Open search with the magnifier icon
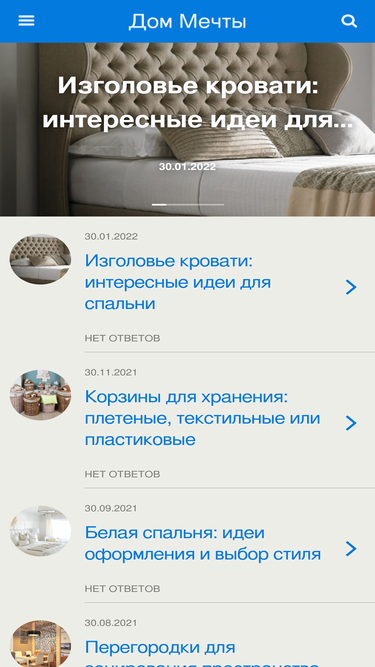The image size is (375, 667). [349, 21]
